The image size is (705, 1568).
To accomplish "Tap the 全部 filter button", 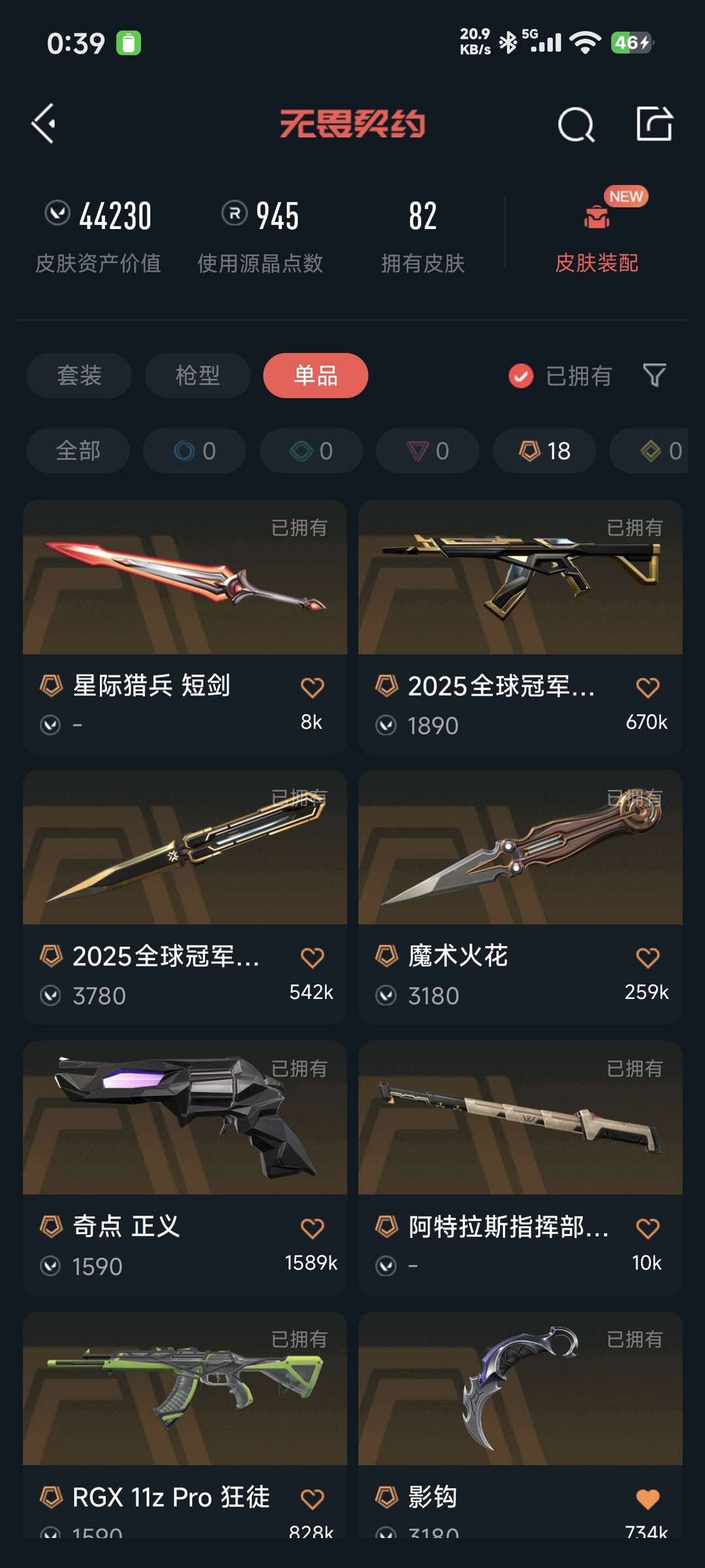I will [x=78, y=451].
